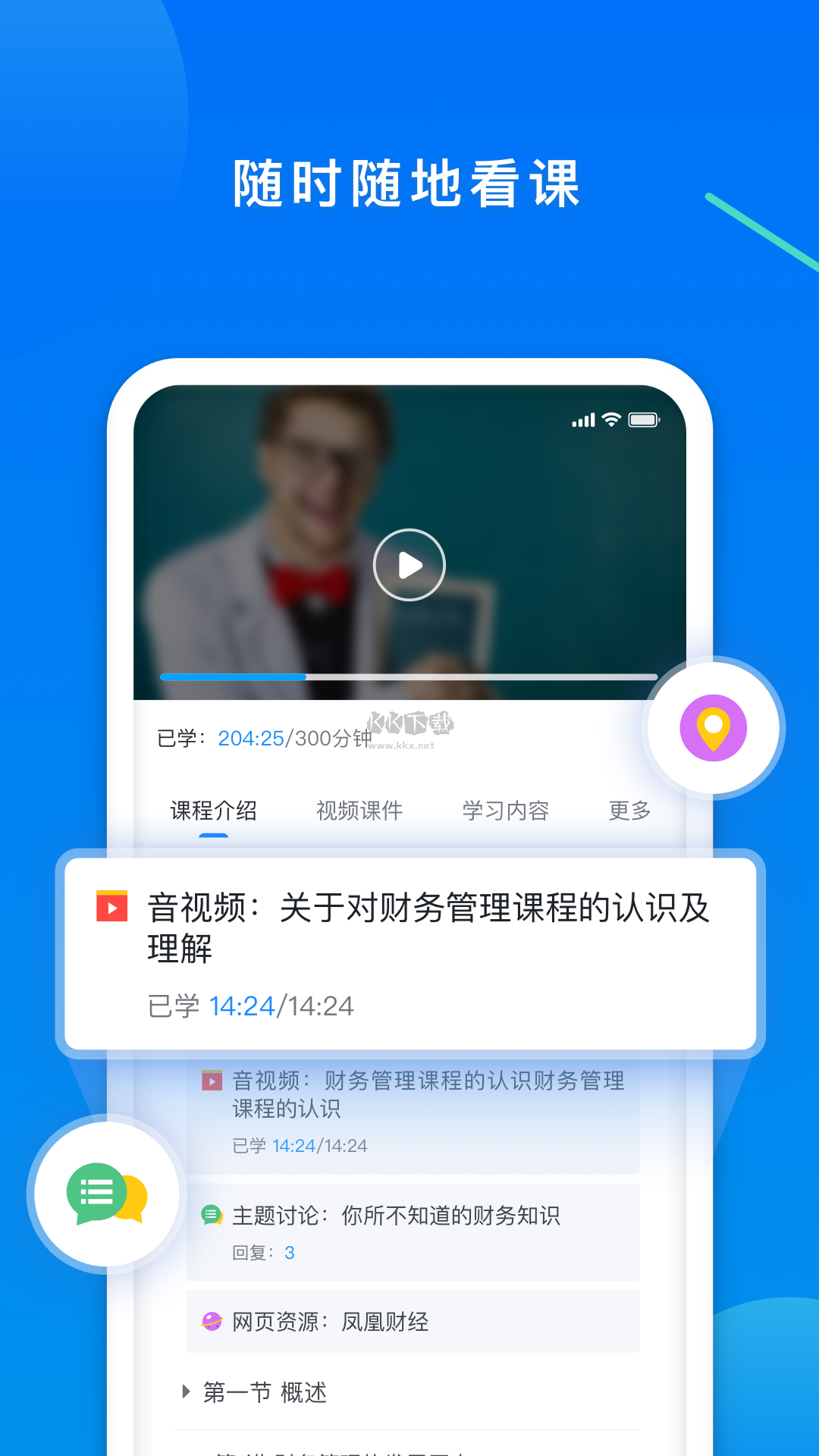Open the 3 replies under 主题讨论

tap(289, 1253)
